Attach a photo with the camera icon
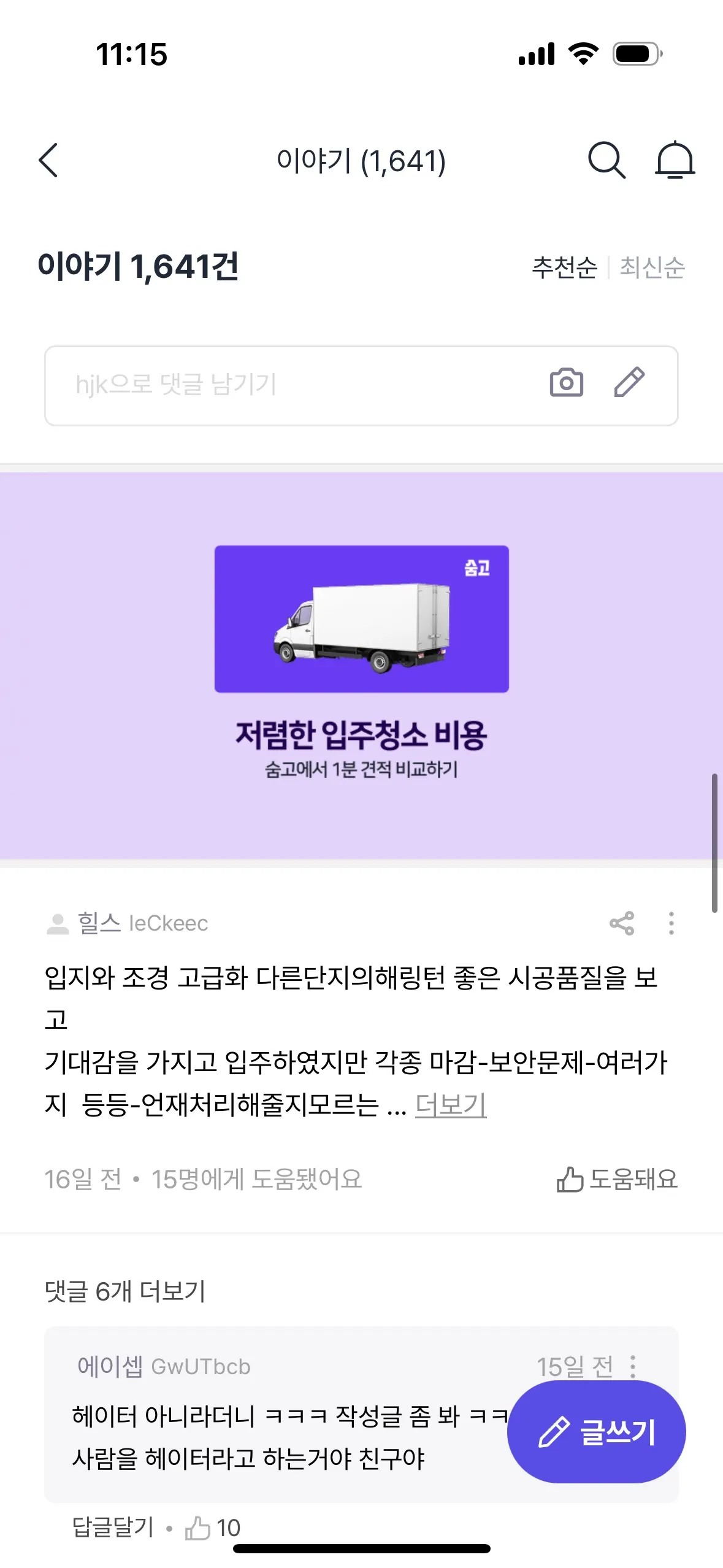 [566, 383]
